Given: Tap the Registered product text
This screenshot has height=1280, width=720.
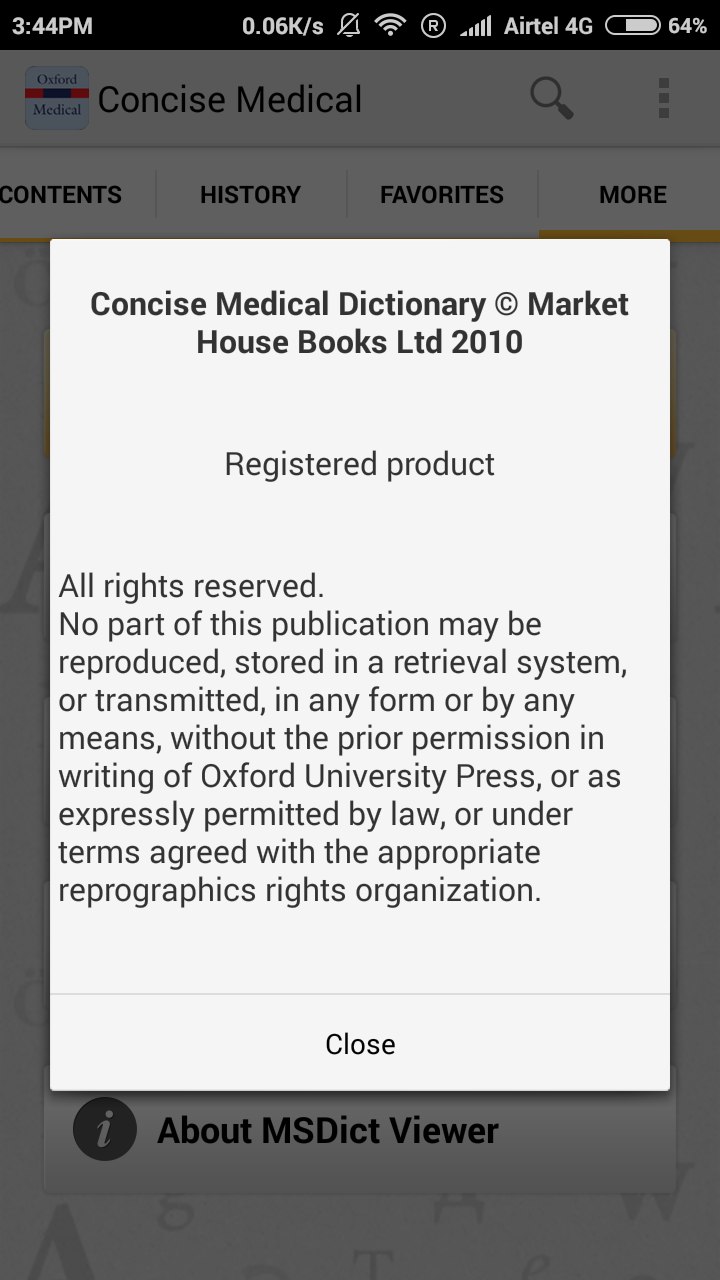Looking at the screenshot, I should click(359, 463).
